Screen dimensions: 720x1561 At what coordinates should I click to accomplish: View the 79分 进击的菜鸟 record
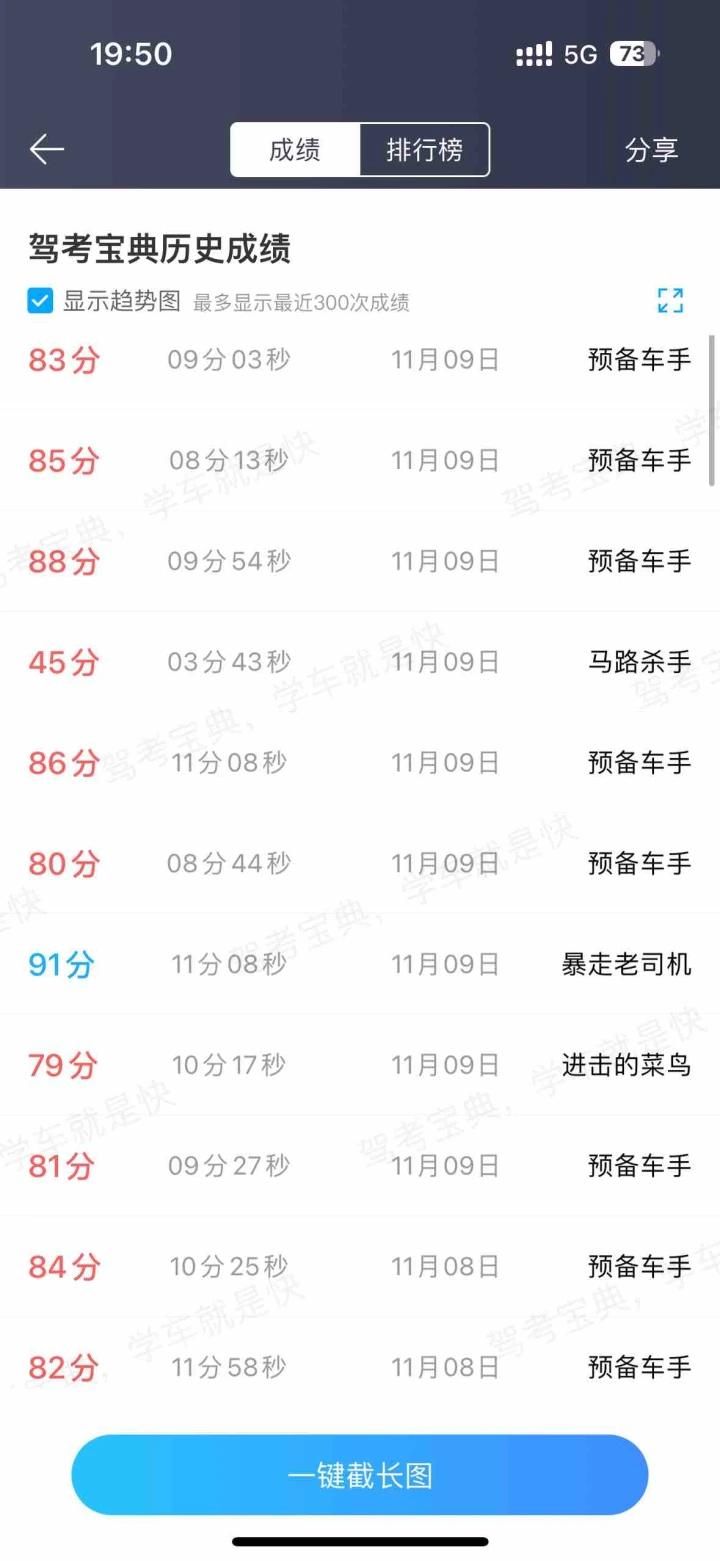[360, 1065]
